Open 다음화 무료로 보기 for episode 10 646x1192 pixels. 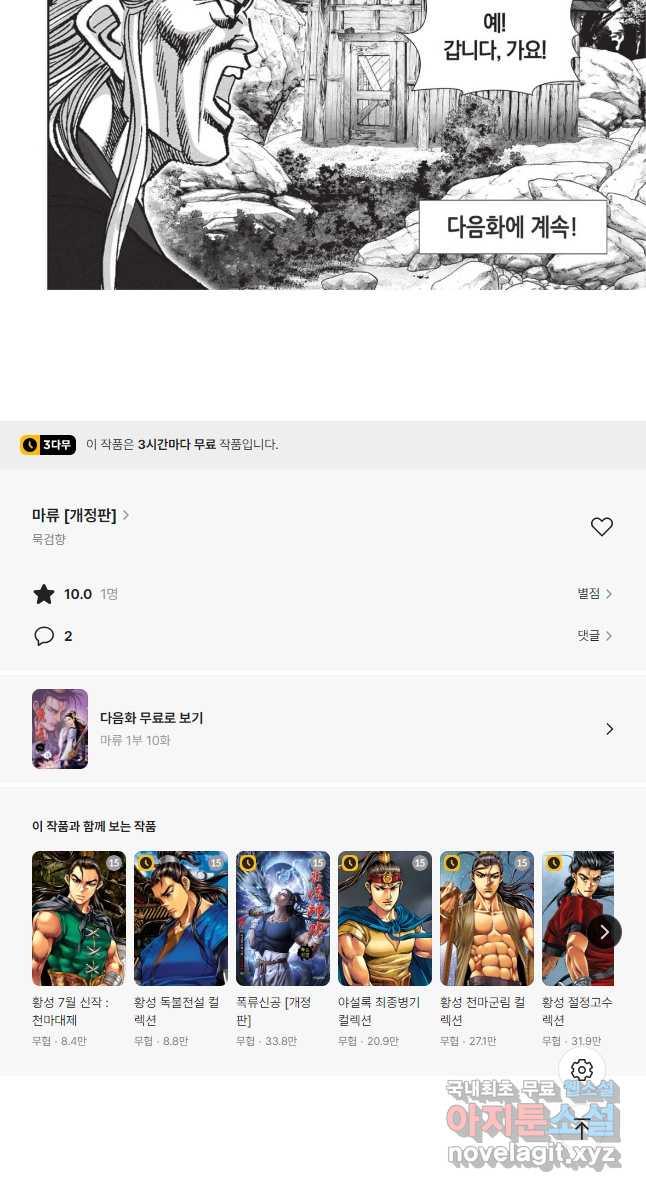[x=322, y=729]
